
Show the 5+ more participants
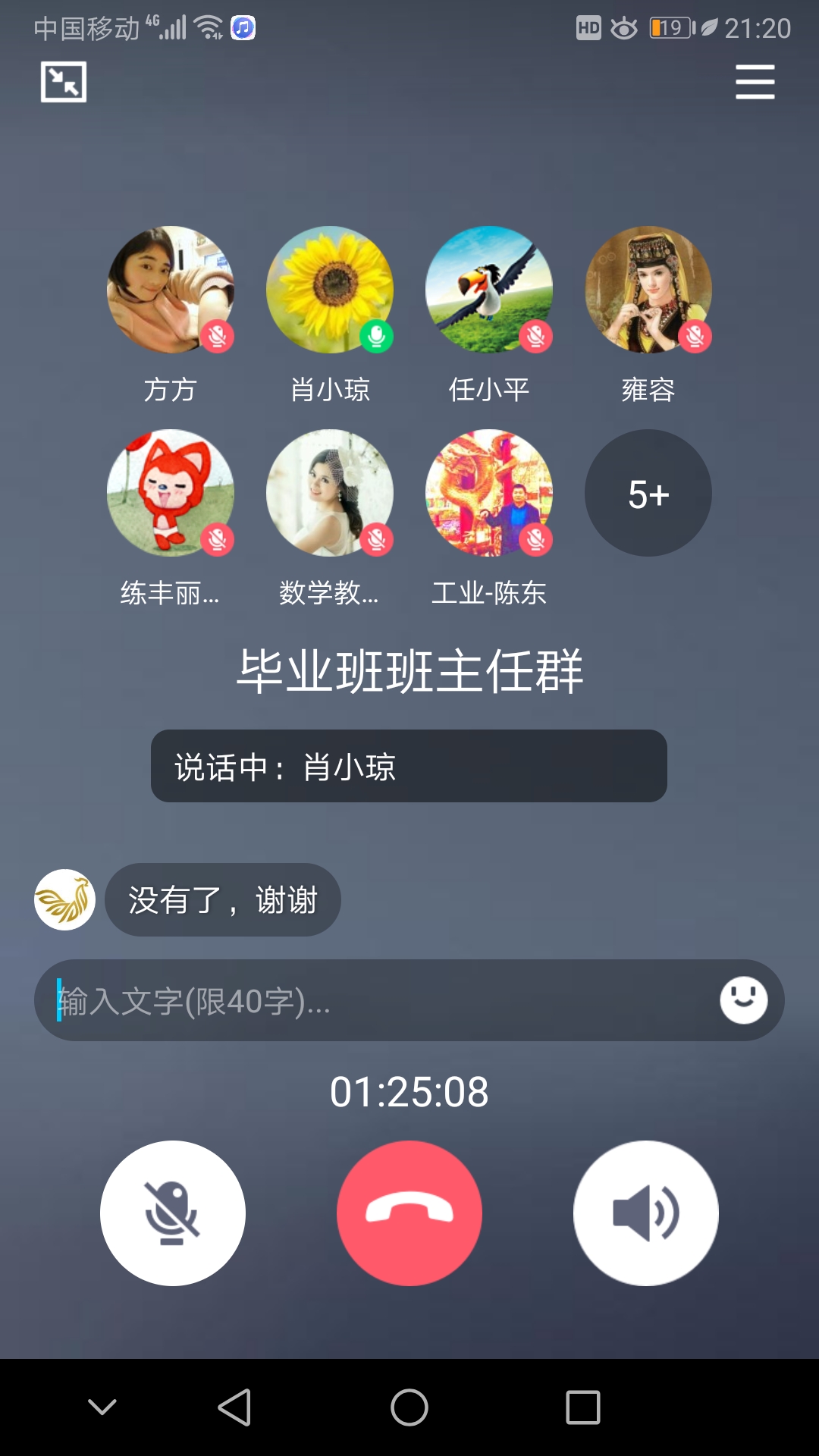point(648,493)
